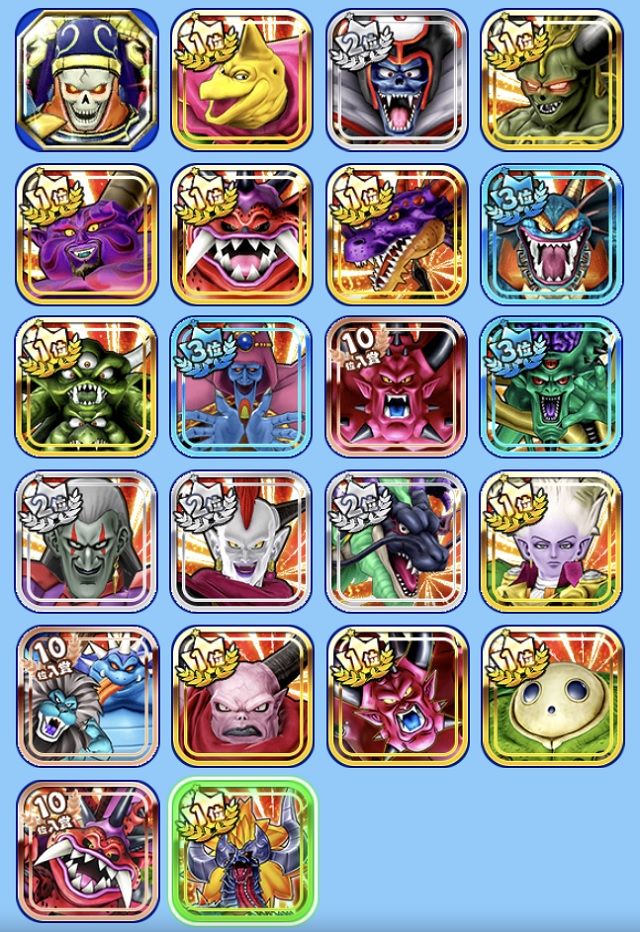Select the blue beasts 10位入賞 icon

tap(88, 696)
